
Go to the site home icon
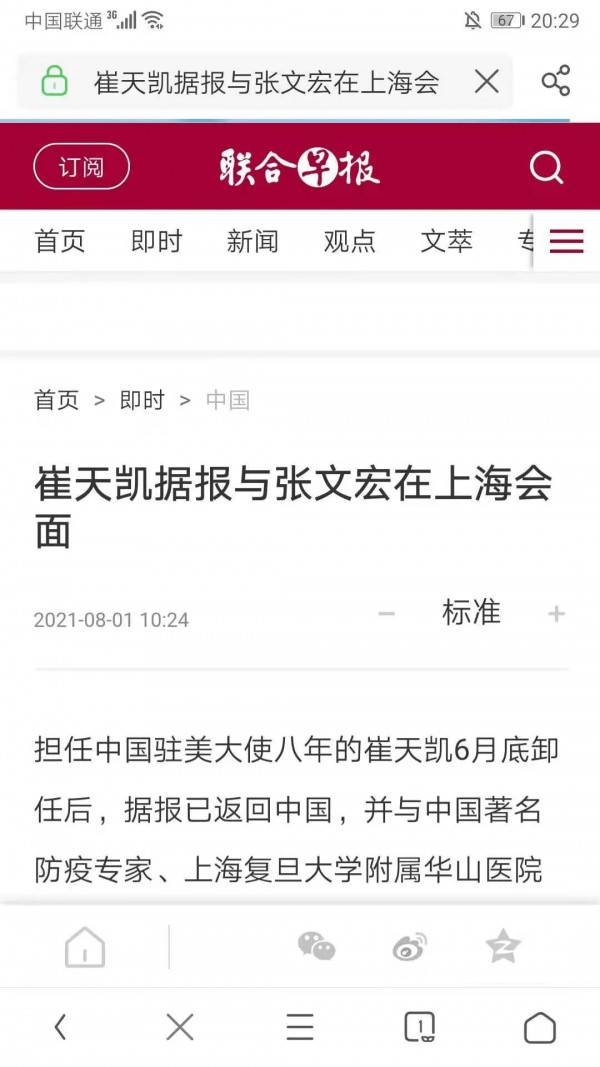85,946
